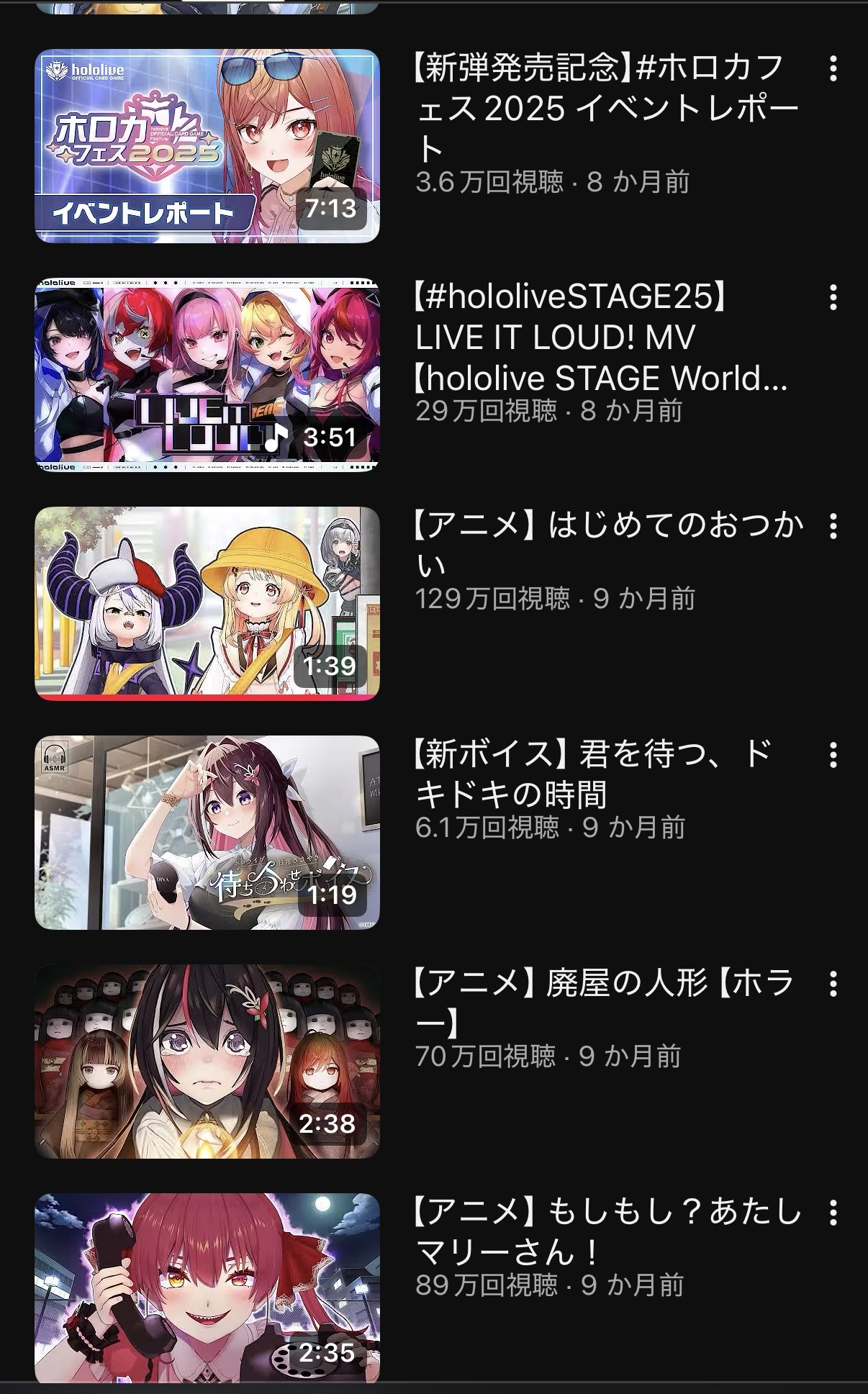This screenshot has width=868, height=1394.
Task: Watch the もしもし？あたしマリーさん！ video
Action: point(207,1288)
